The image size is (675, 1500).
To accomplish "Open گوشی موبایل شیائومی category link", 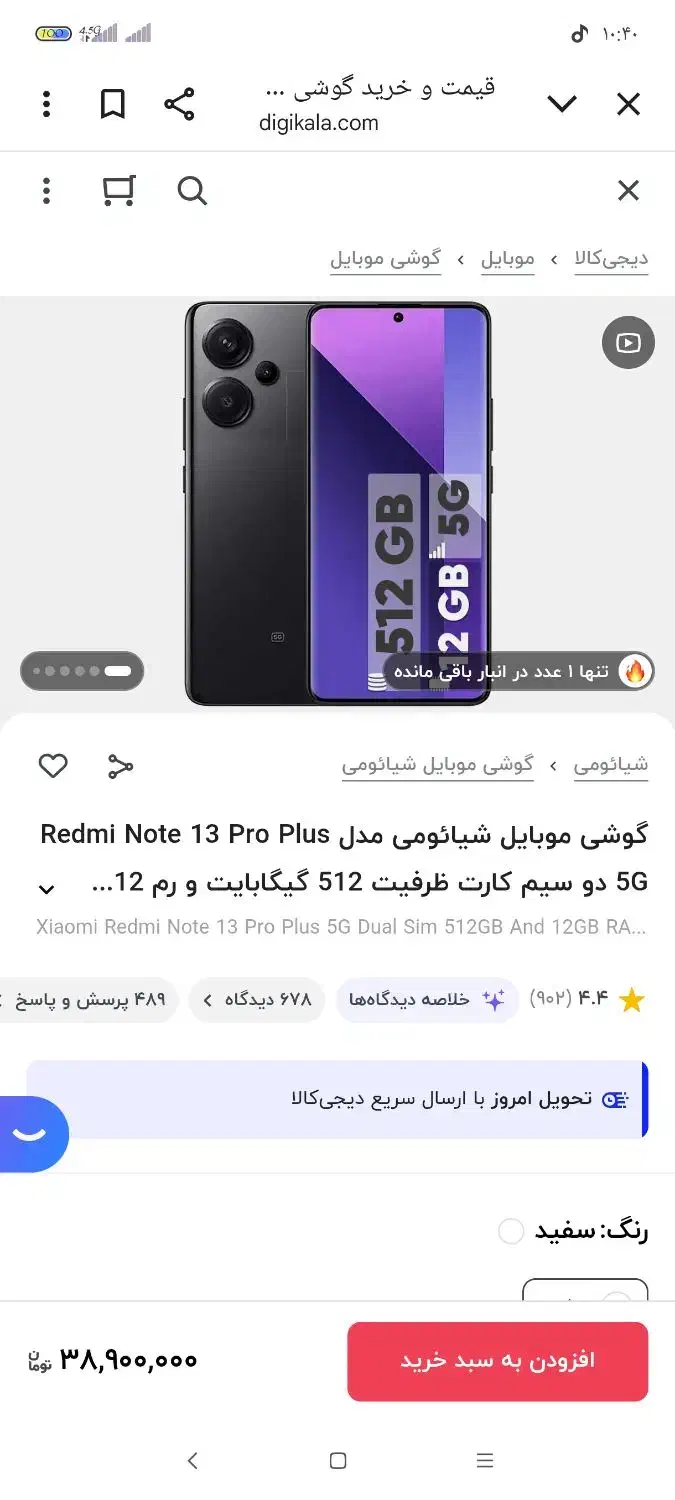I will coord(437,765).
